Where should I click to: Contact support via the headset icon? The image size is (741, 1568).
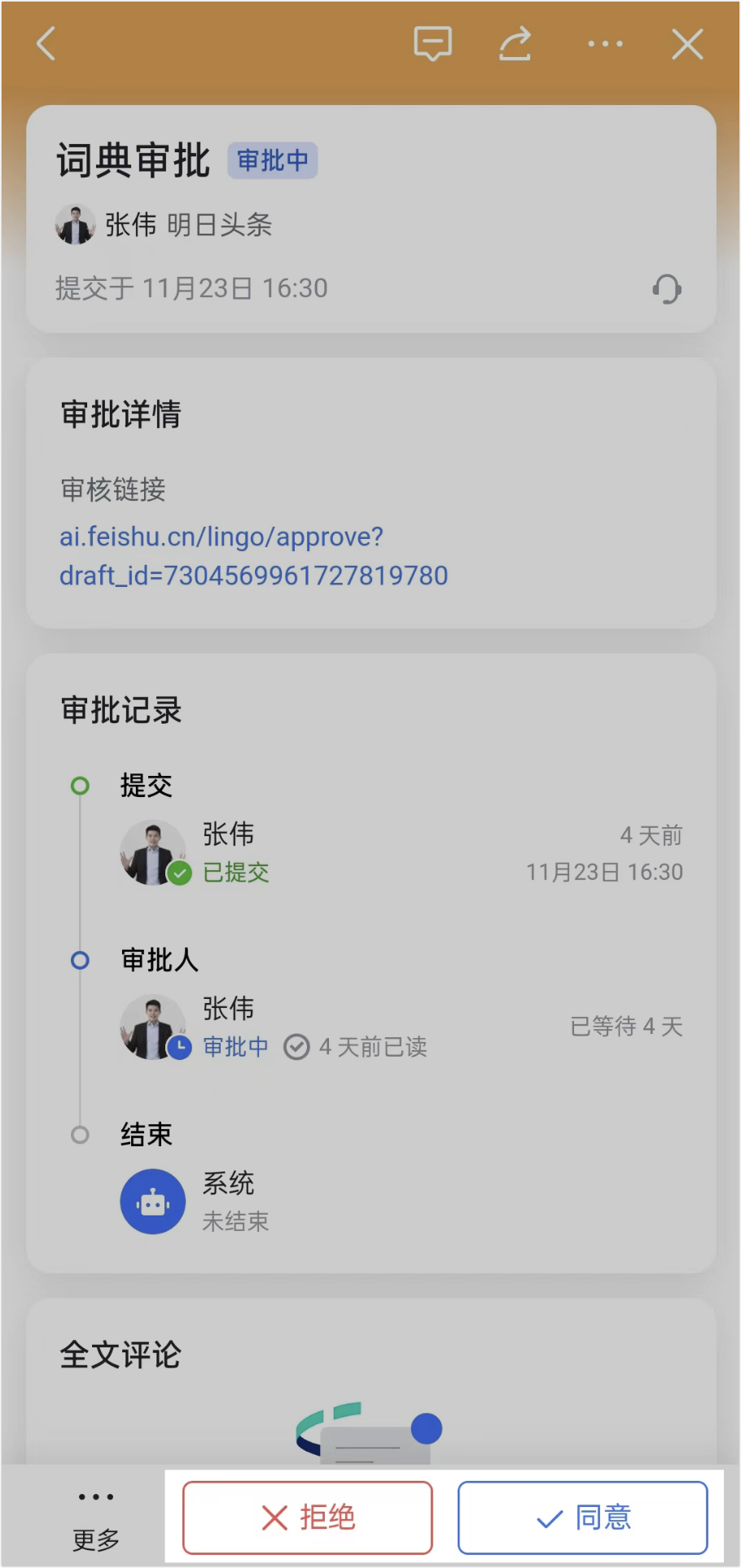tap(667, 289)
